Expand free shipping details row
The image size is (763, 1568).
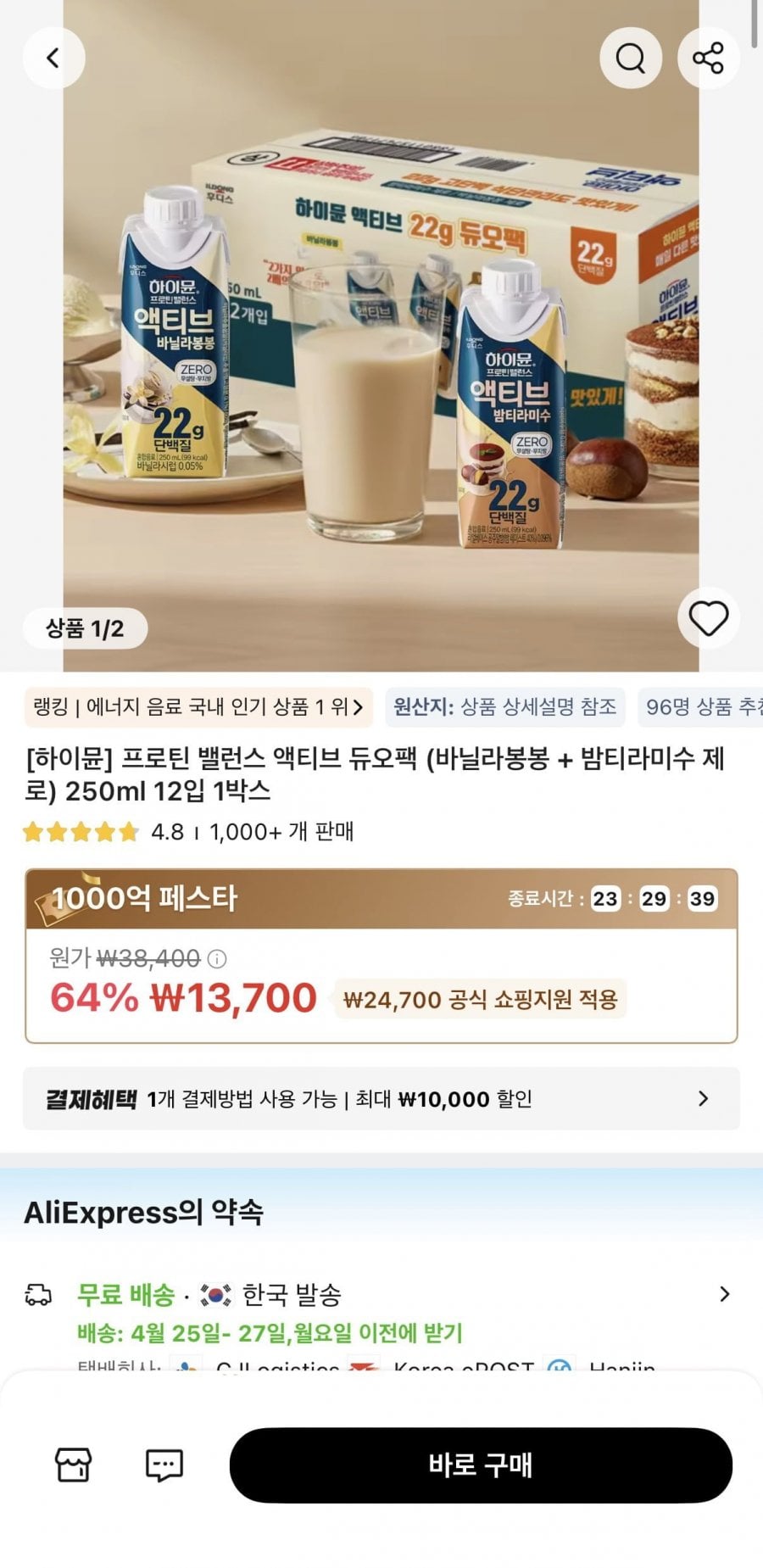coord(381,1295)
